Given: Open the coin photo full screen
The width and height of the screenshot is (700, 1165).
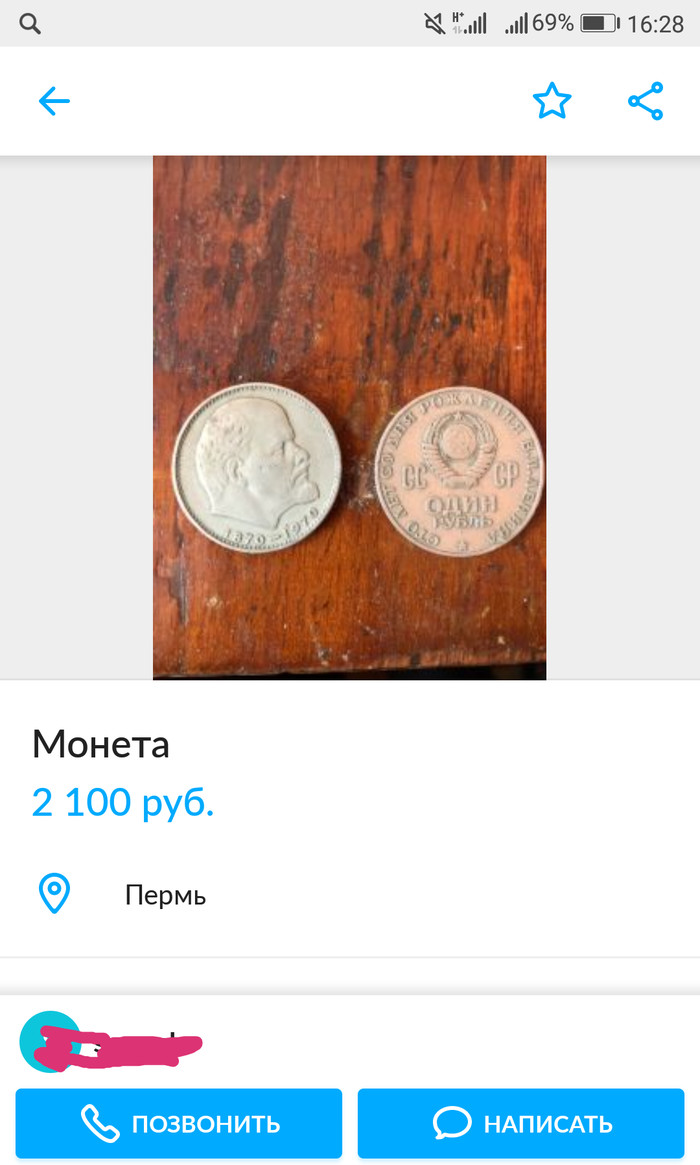Looking at the screenshot, I should click(x=349, y=417).
